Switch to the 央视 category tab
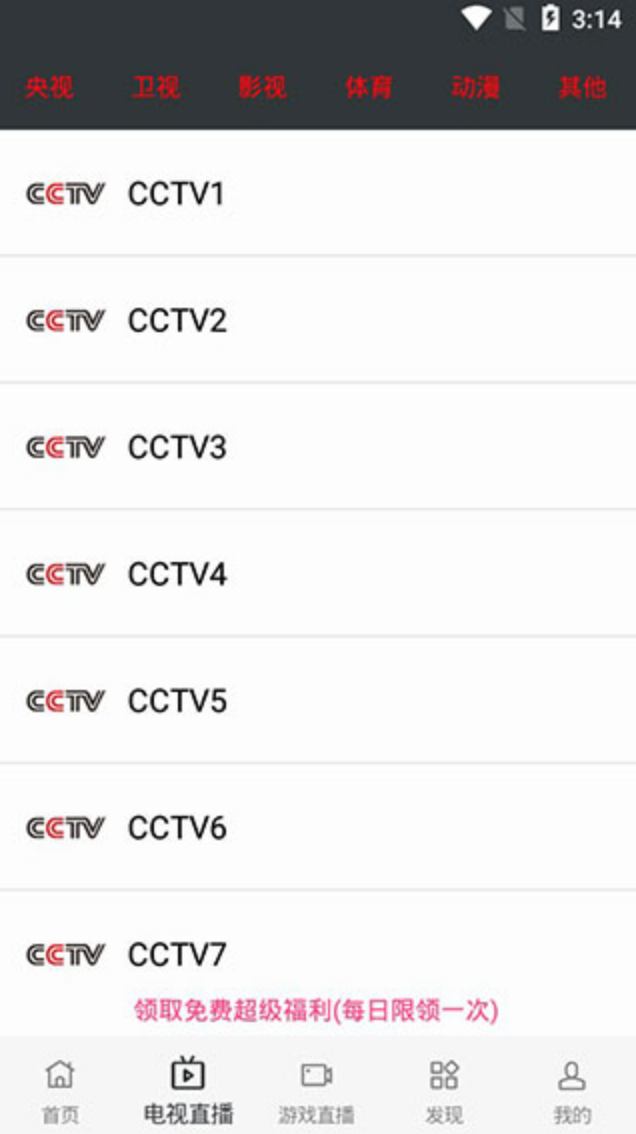636x1134 pixels. click(x=49, y=88)
